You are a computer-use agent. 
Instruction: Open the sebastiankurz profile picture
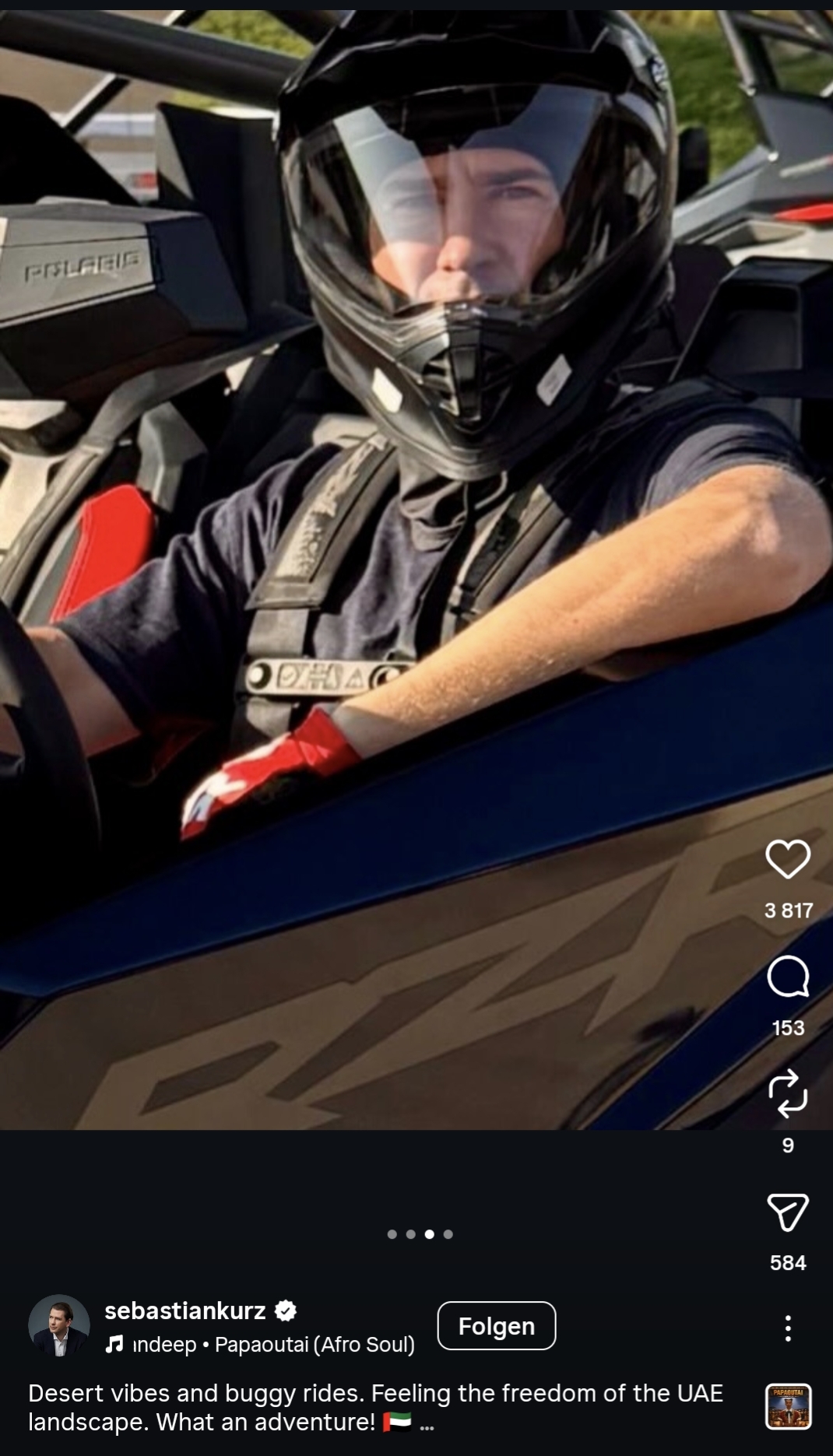click(x=59, y=1325)
